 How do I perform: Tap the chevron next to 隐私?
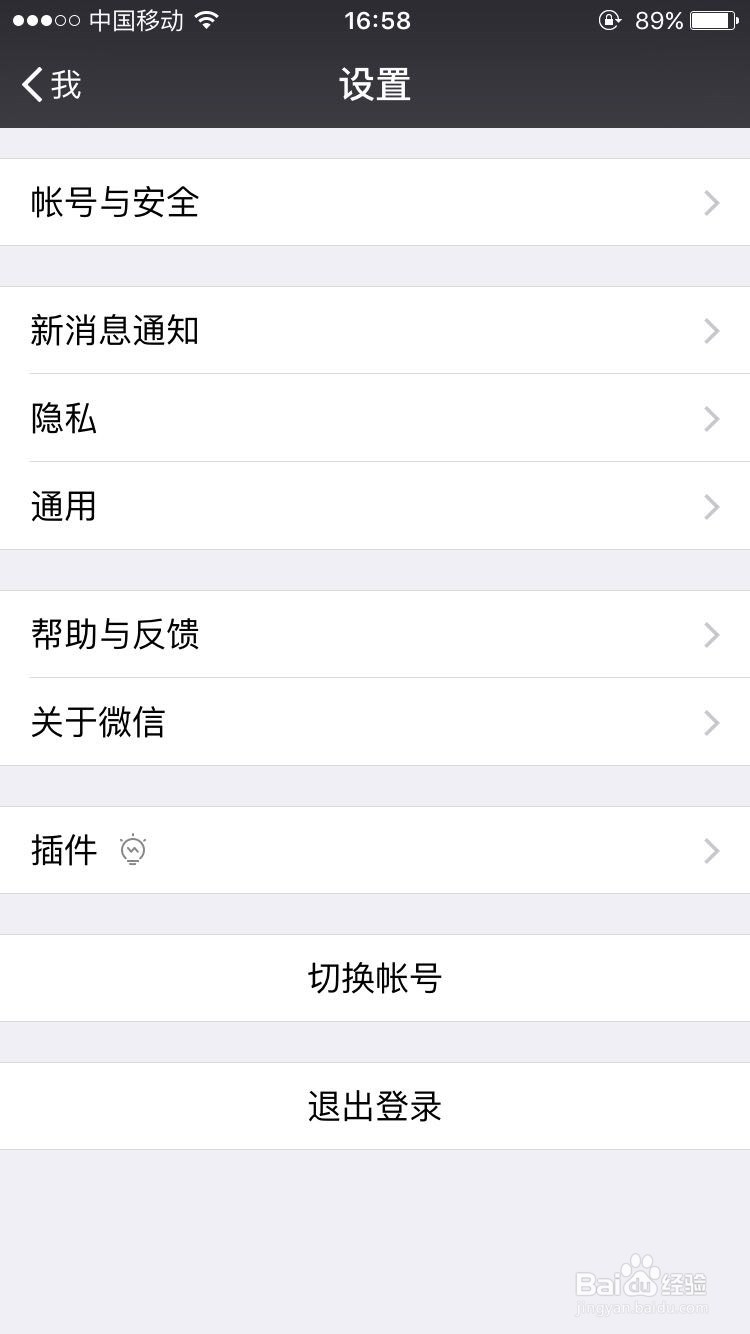pos(711,419)
